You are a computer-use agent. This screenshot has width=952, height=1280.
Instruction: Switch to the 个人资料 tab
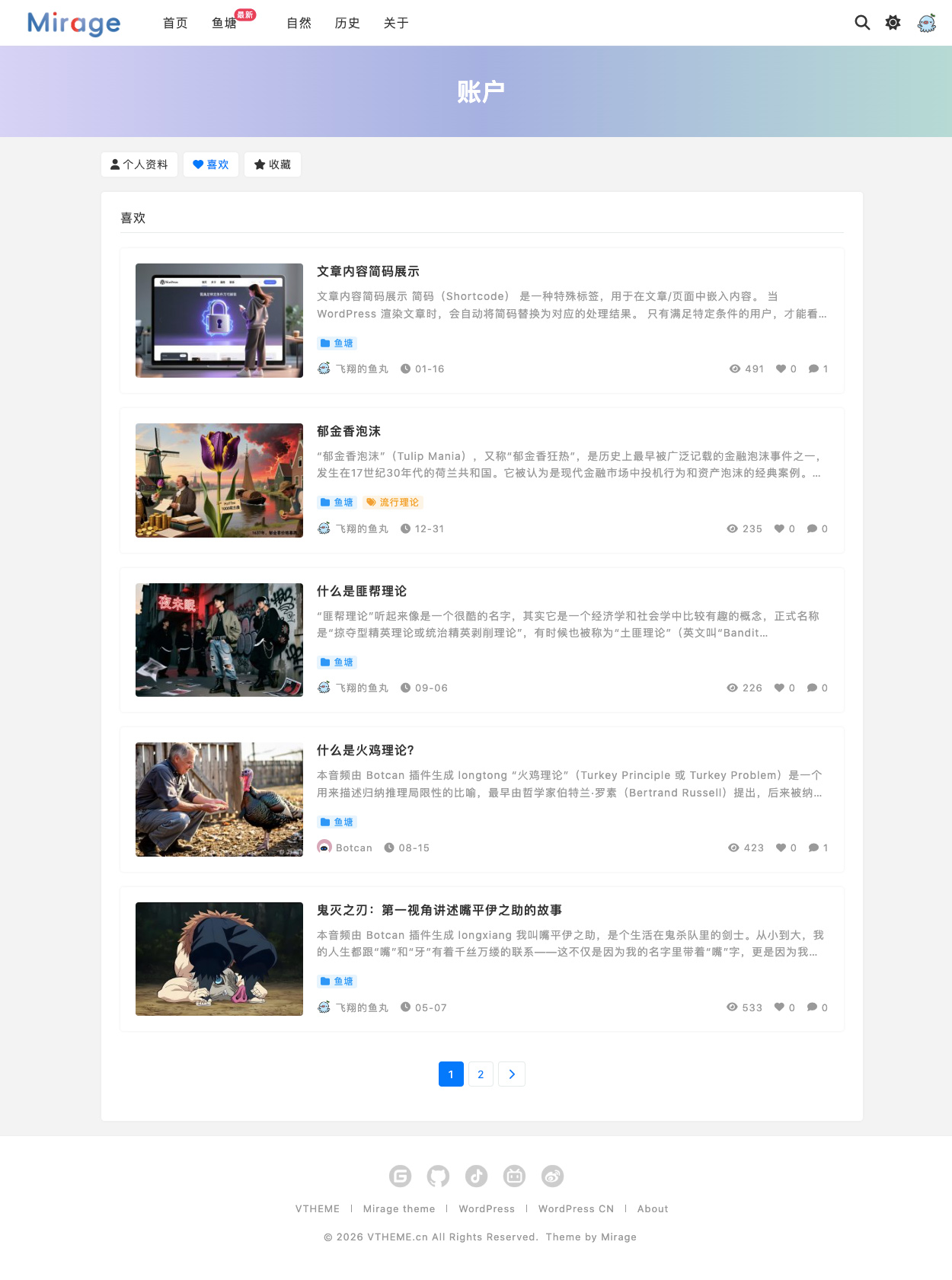tap(139, 164)
